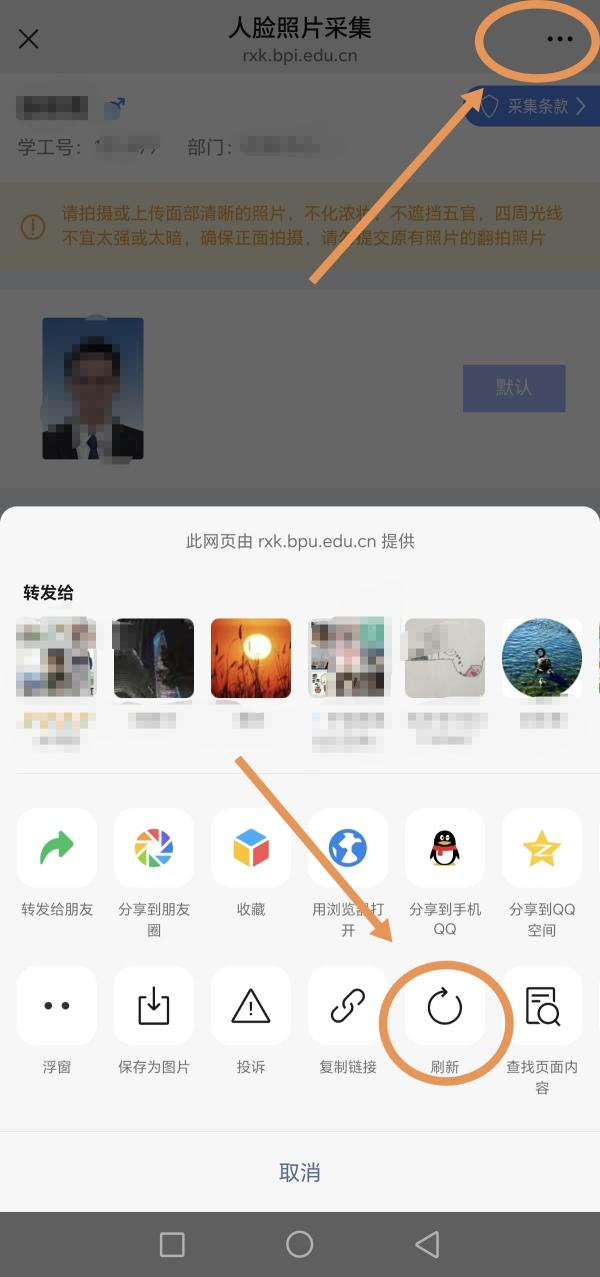This screenshot has width=600, height=1277.
Task: Open 查找页面内容 to search the page
Action: [542, 1006]
